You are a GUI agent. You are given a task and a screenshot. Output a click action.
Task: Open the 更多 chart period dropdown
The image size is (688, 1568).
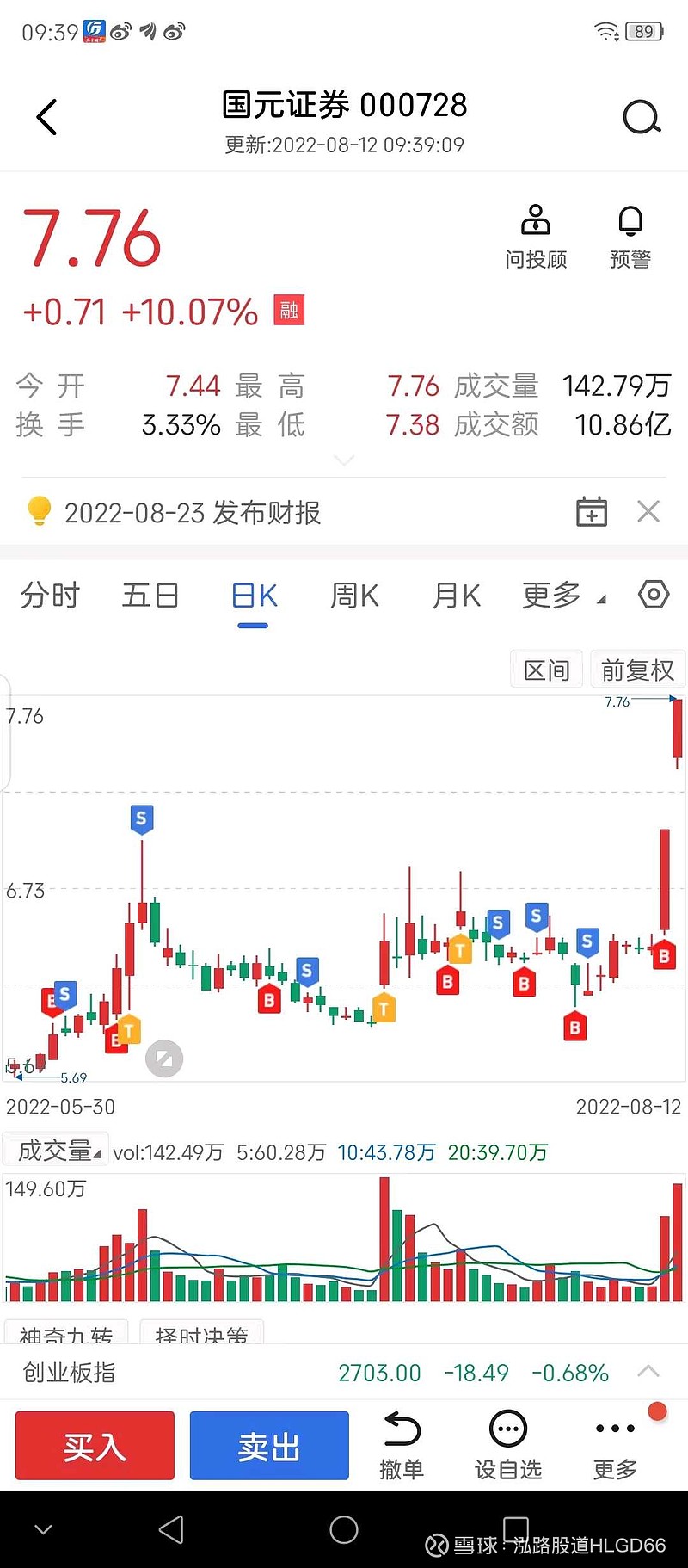[x=563, y=595]
